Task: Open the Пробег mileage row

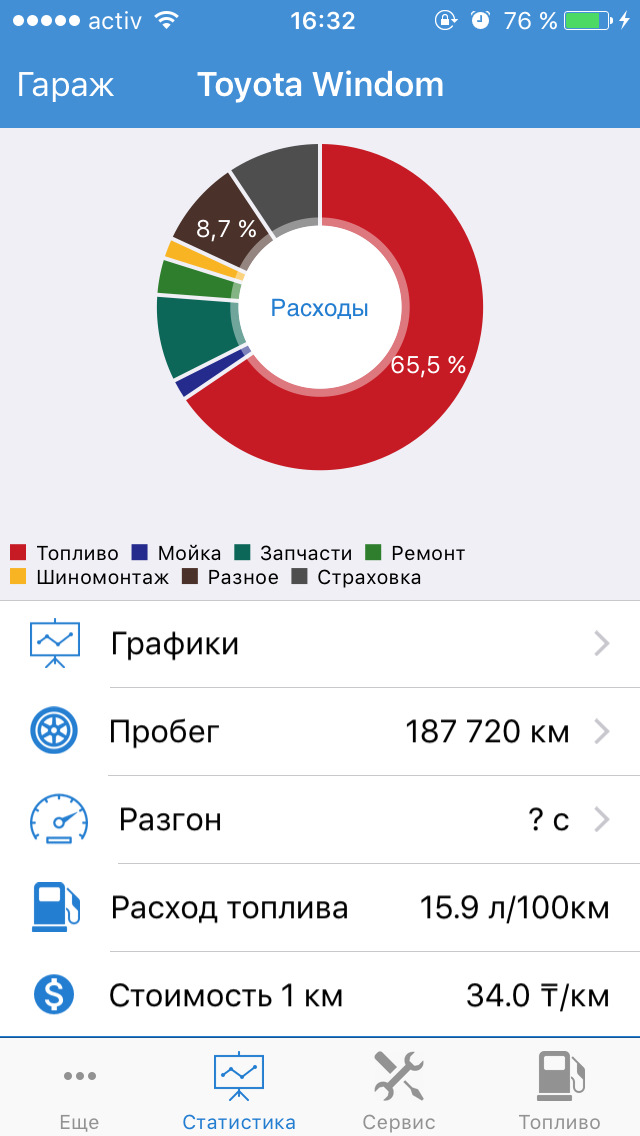Action: click(x=320, y=732)
